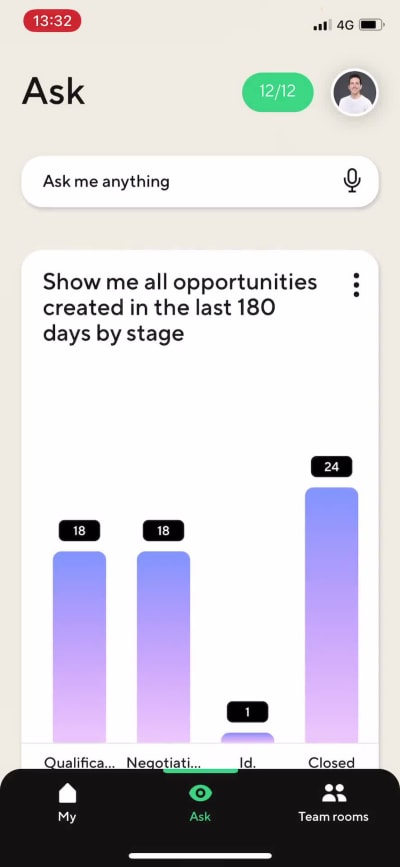Screen dimensions: 400x867
Task: Select the Qualification bar in chart
Action: (x=79, y=647)
